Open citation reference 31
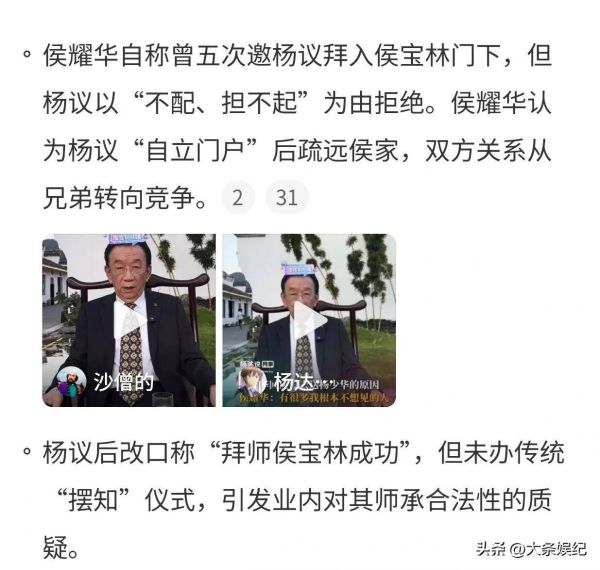This screenshot has width=600, height=570. (287, 198)
